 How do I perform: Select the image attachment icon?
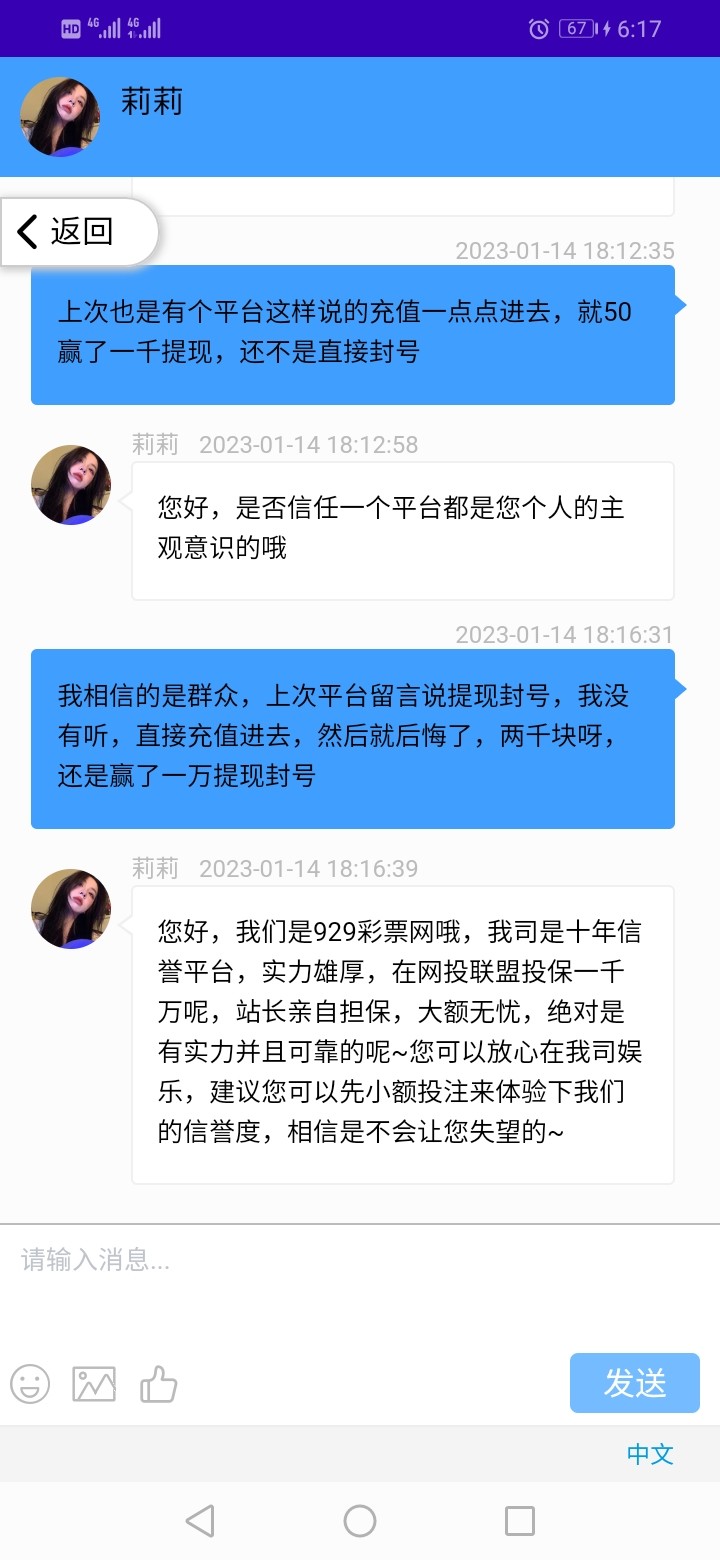[x=94, y=1383]
